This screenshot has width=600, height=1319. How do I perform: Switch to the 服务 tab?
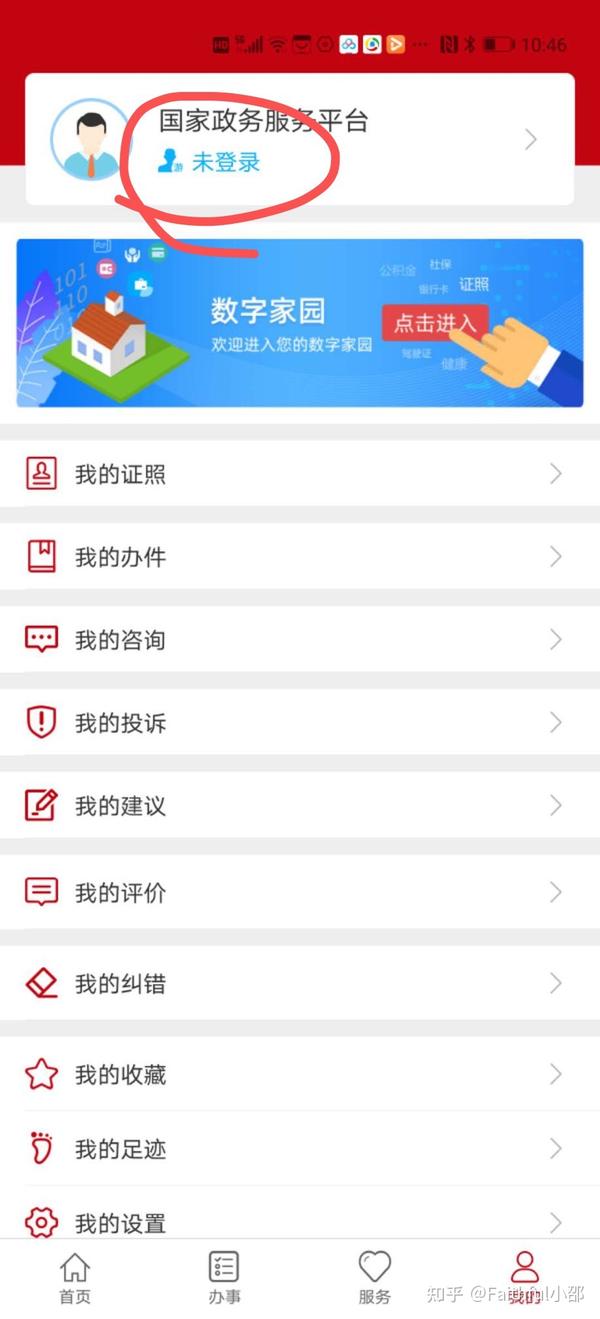pos(374,1278)
